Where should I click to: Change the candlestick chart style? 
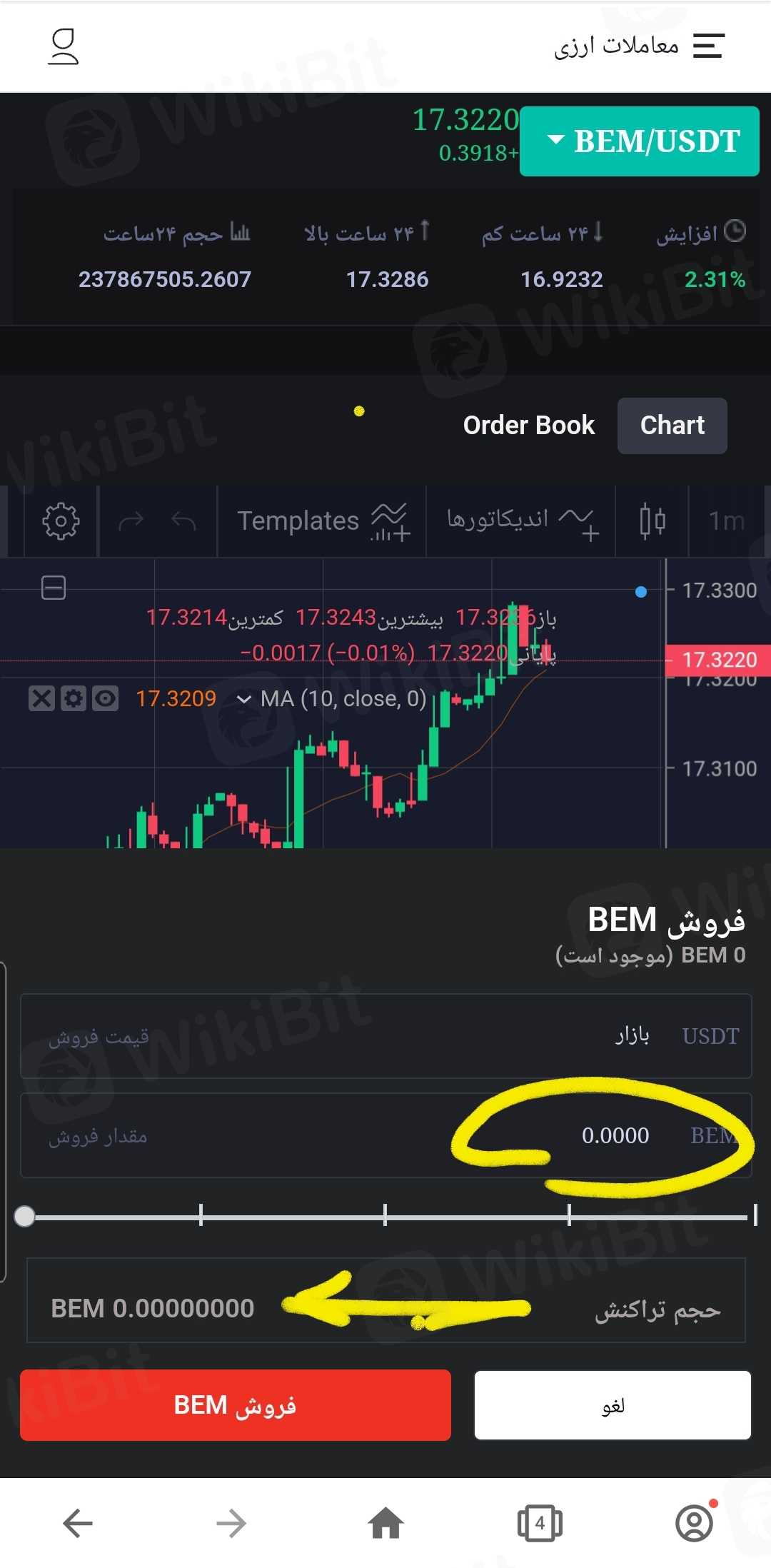652,521
